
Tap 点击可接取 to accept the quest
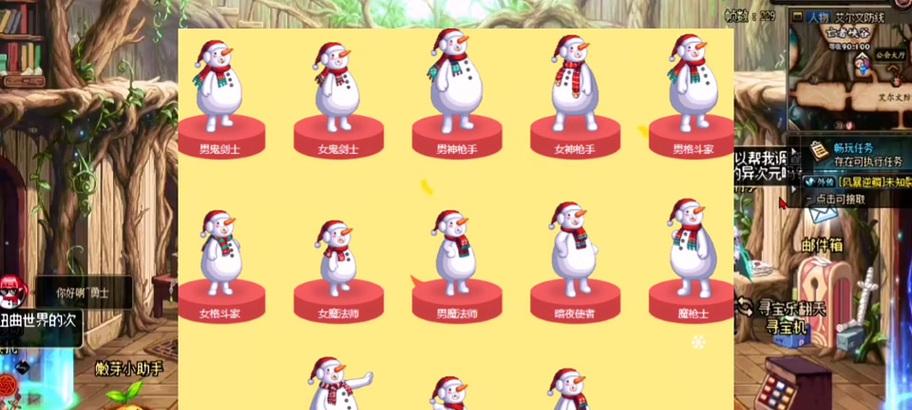(840, 199)
